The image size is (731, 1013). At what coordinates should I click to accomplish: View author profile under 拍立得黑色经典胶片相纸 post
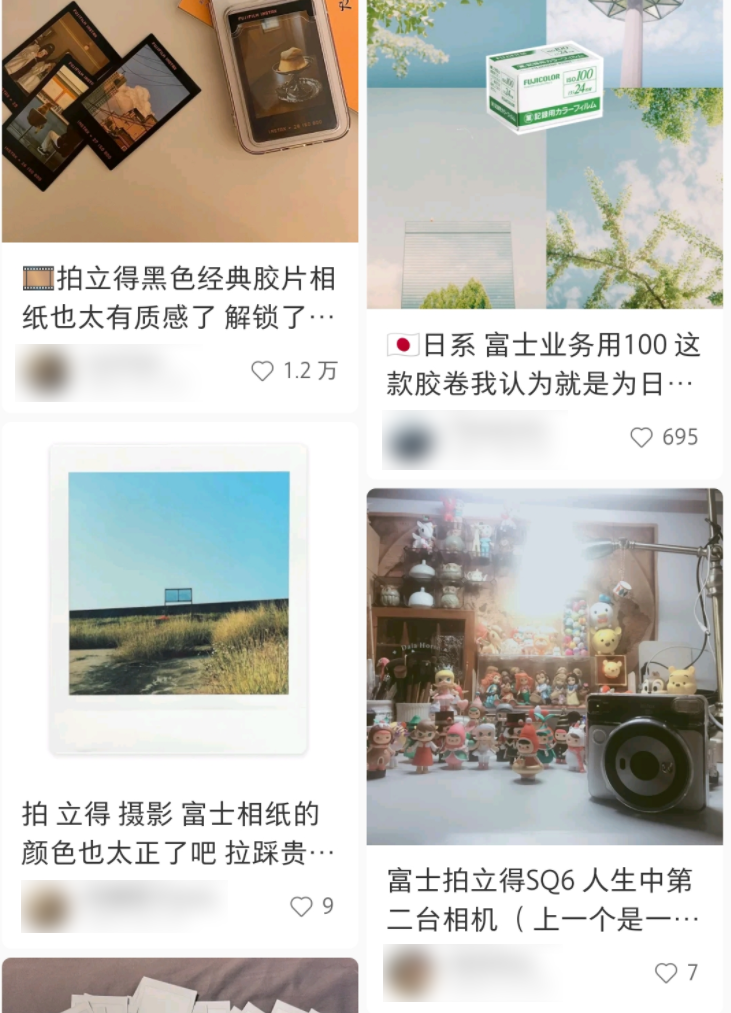[x=46, y=372]
